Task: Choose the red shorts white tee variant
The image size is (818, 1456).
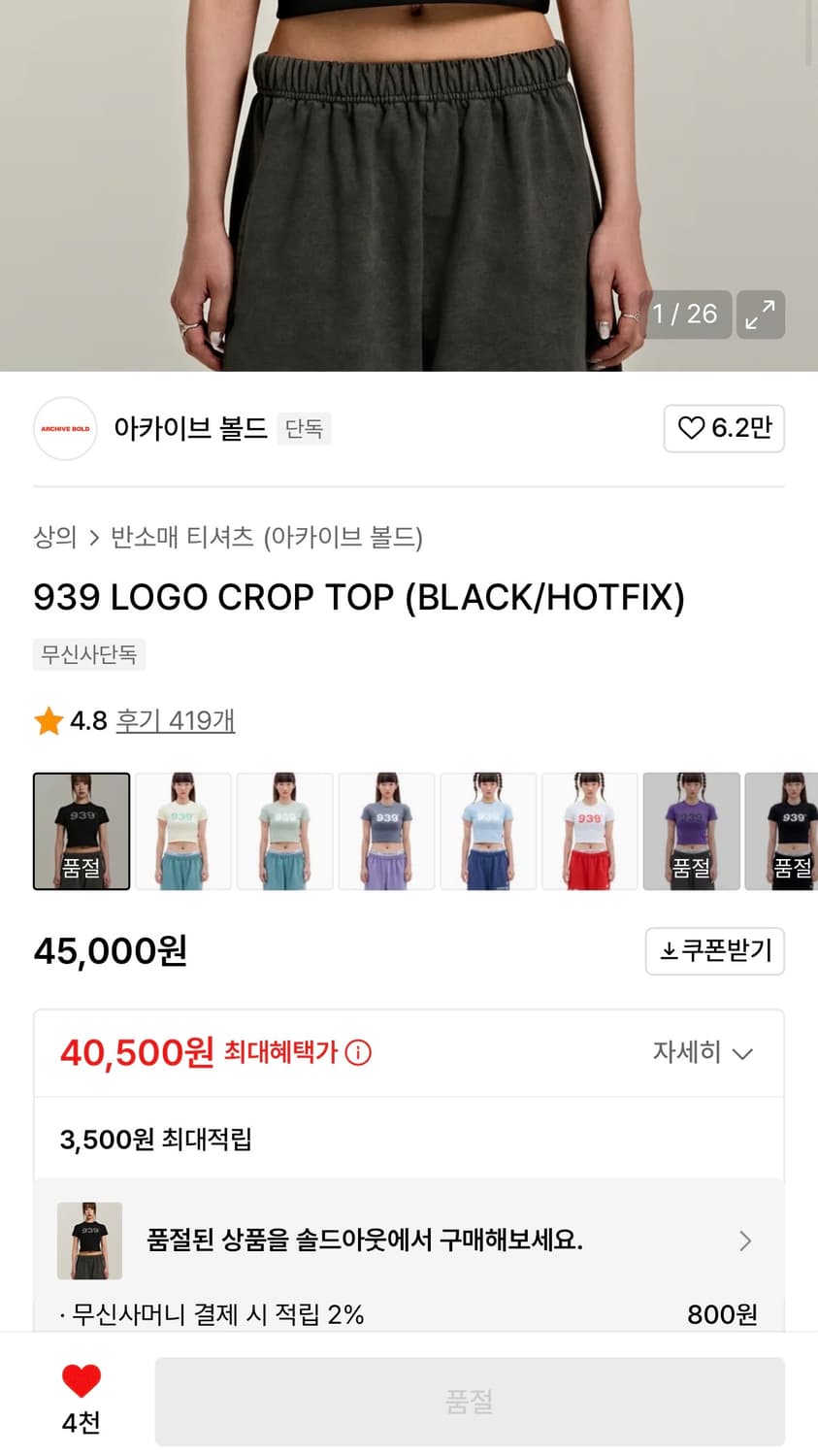Action: point(589,831)
